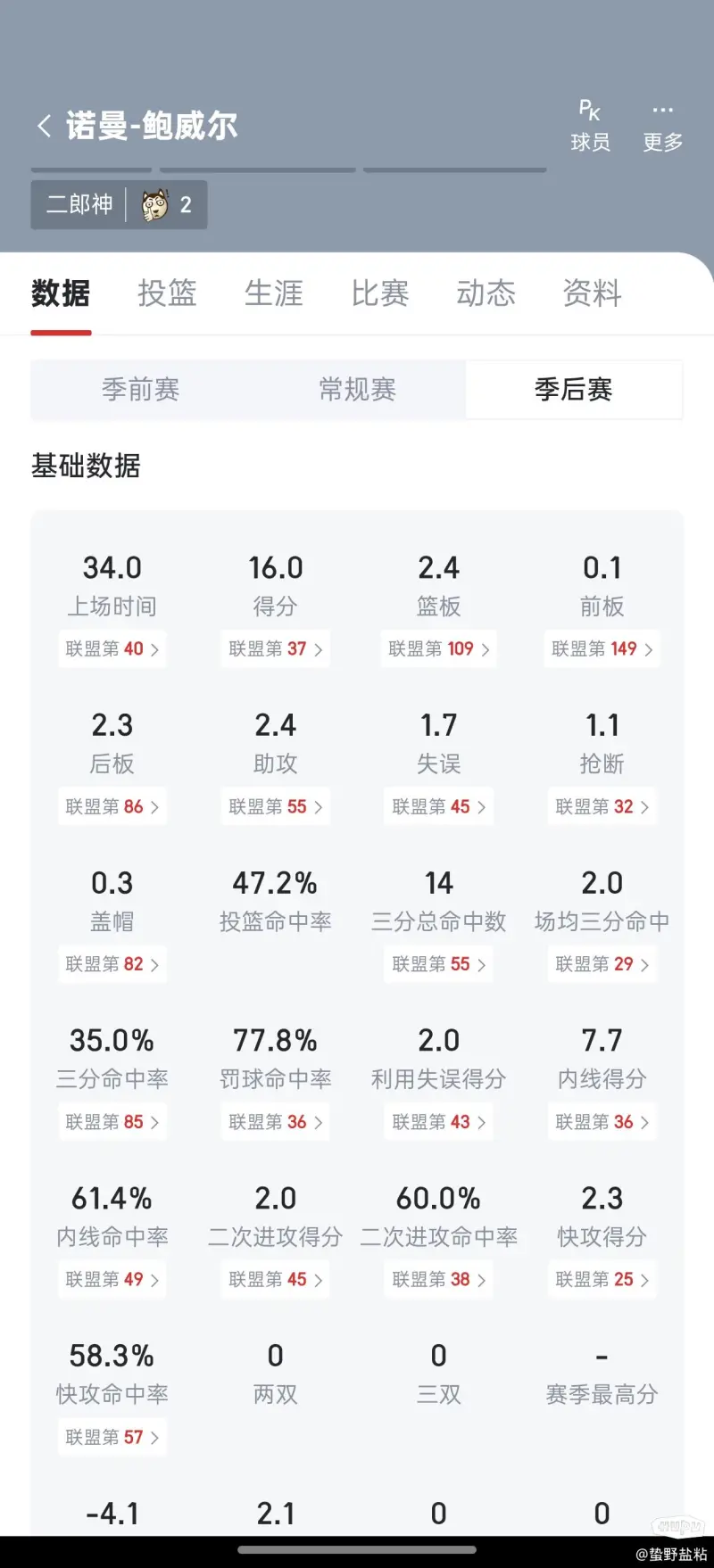Open the 比赛 tab

click(x=379, y=293)
